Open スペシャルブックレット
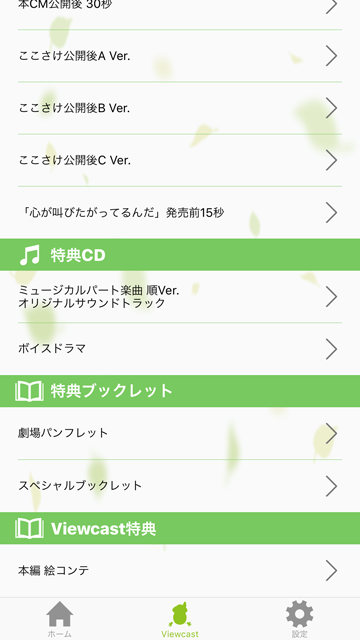 [x=180, y=486]
